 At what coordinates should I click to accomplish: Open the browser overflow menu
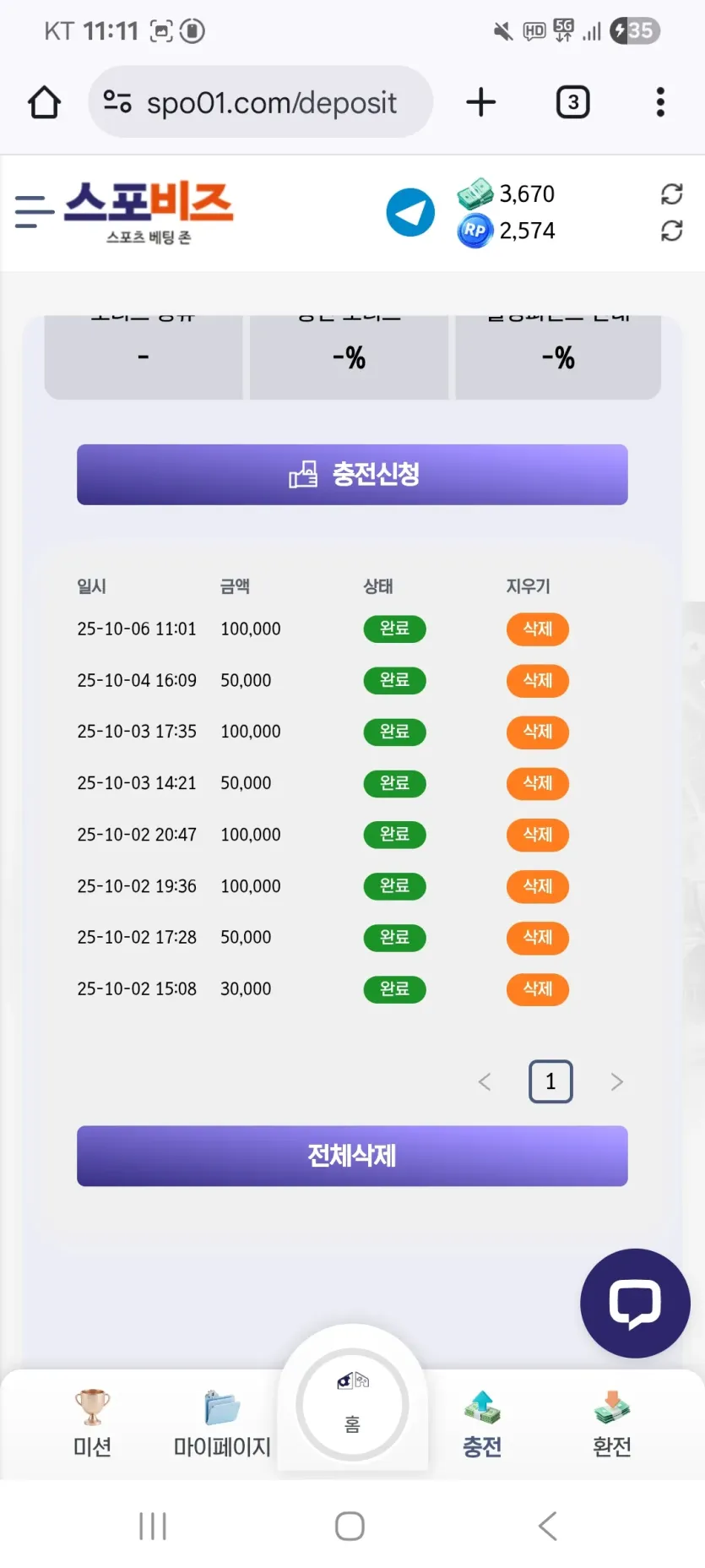tap(660, 102)
